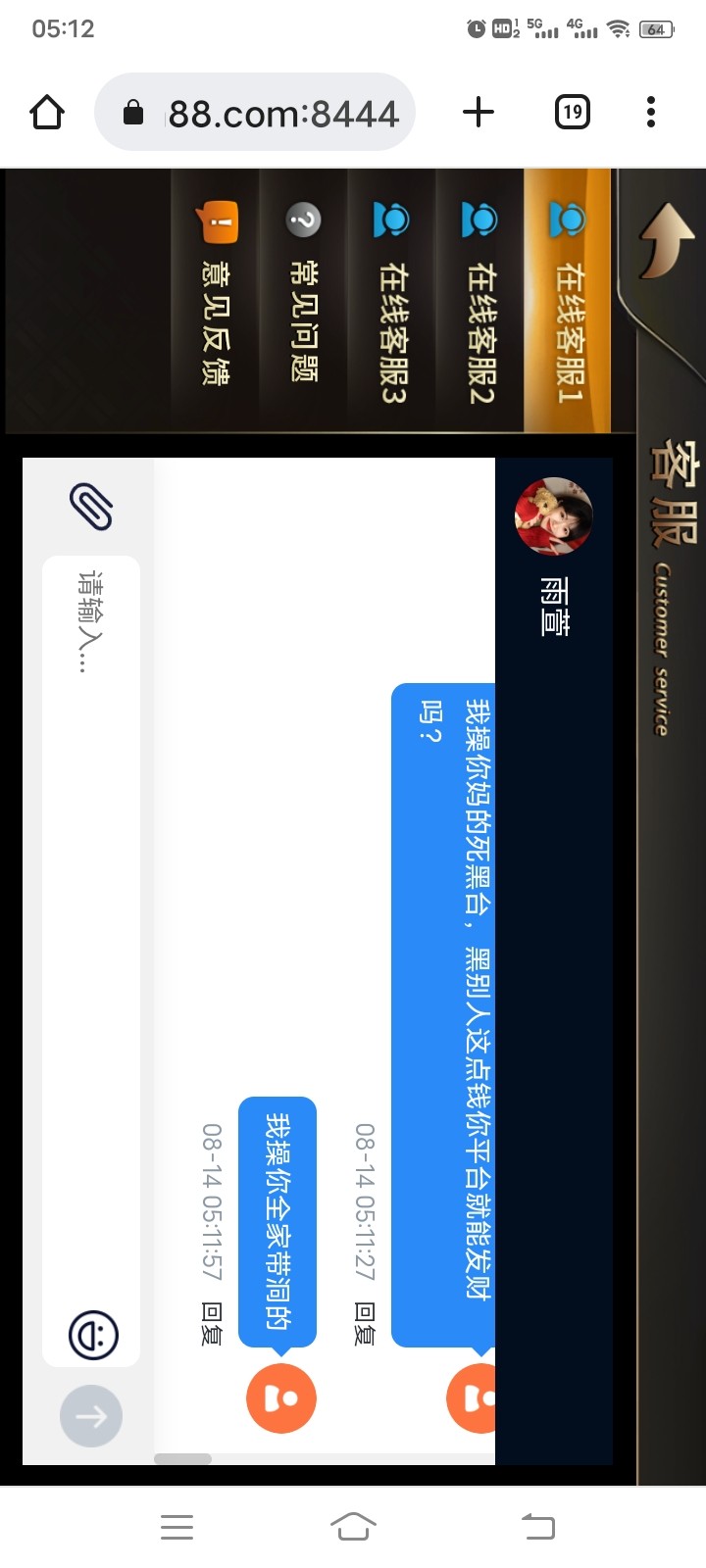Open the browser overflow menu
706x1568 pixels.
coord(651,113)
